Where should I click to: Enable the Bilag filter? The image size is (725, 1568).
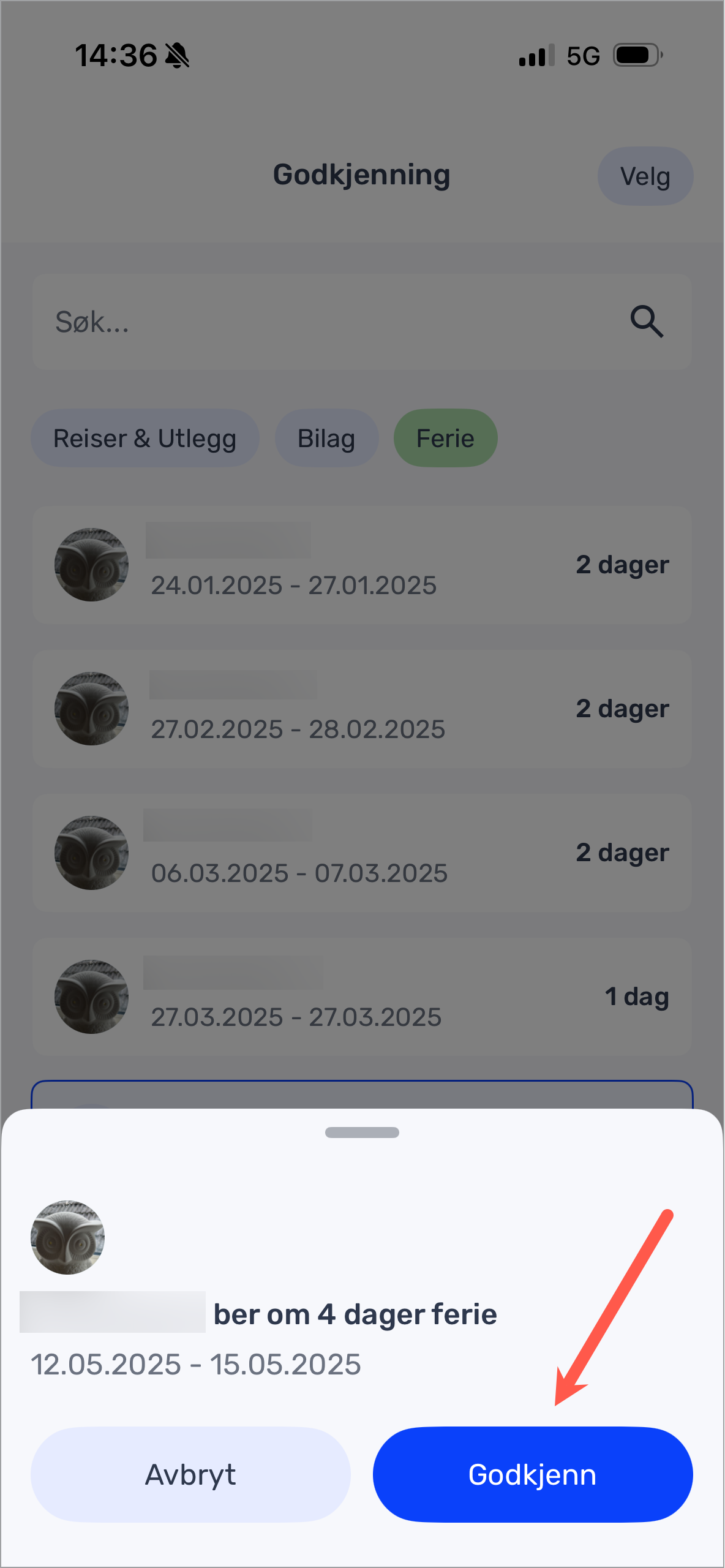coord(326,437)
